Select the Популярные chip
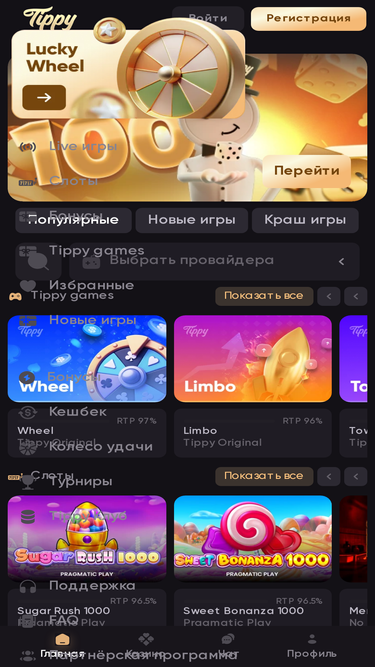Screen dimensions: 375x667 point(73,220)
